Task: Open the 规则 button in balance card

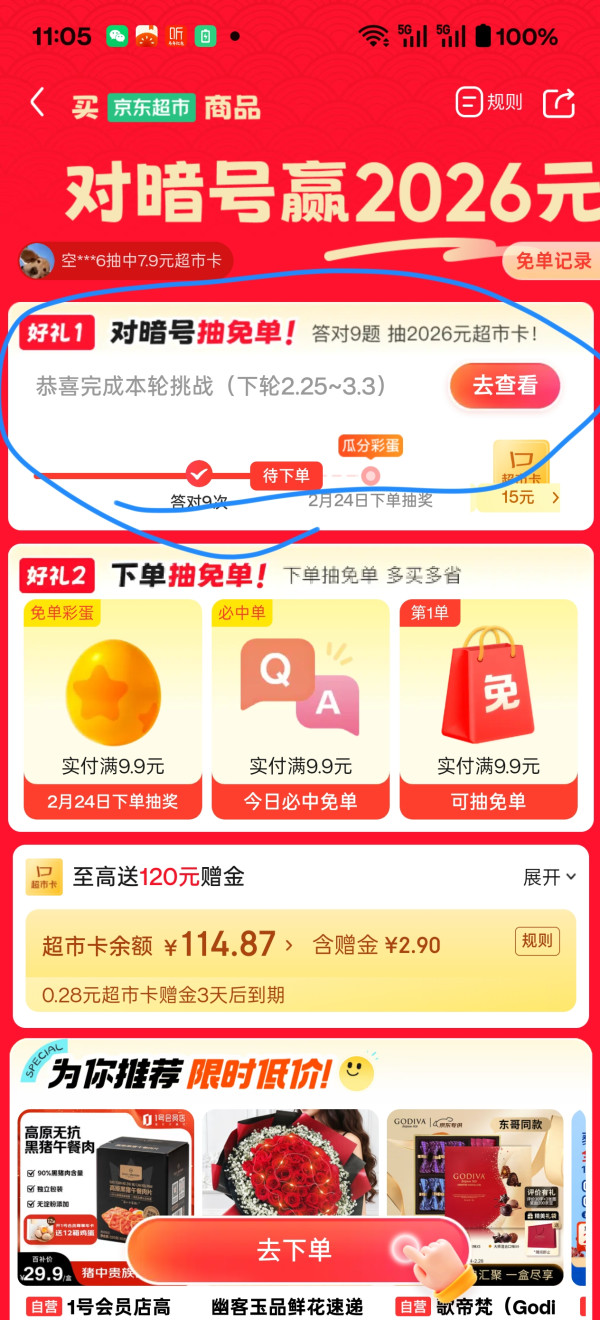Action: [x=537, y=941]
